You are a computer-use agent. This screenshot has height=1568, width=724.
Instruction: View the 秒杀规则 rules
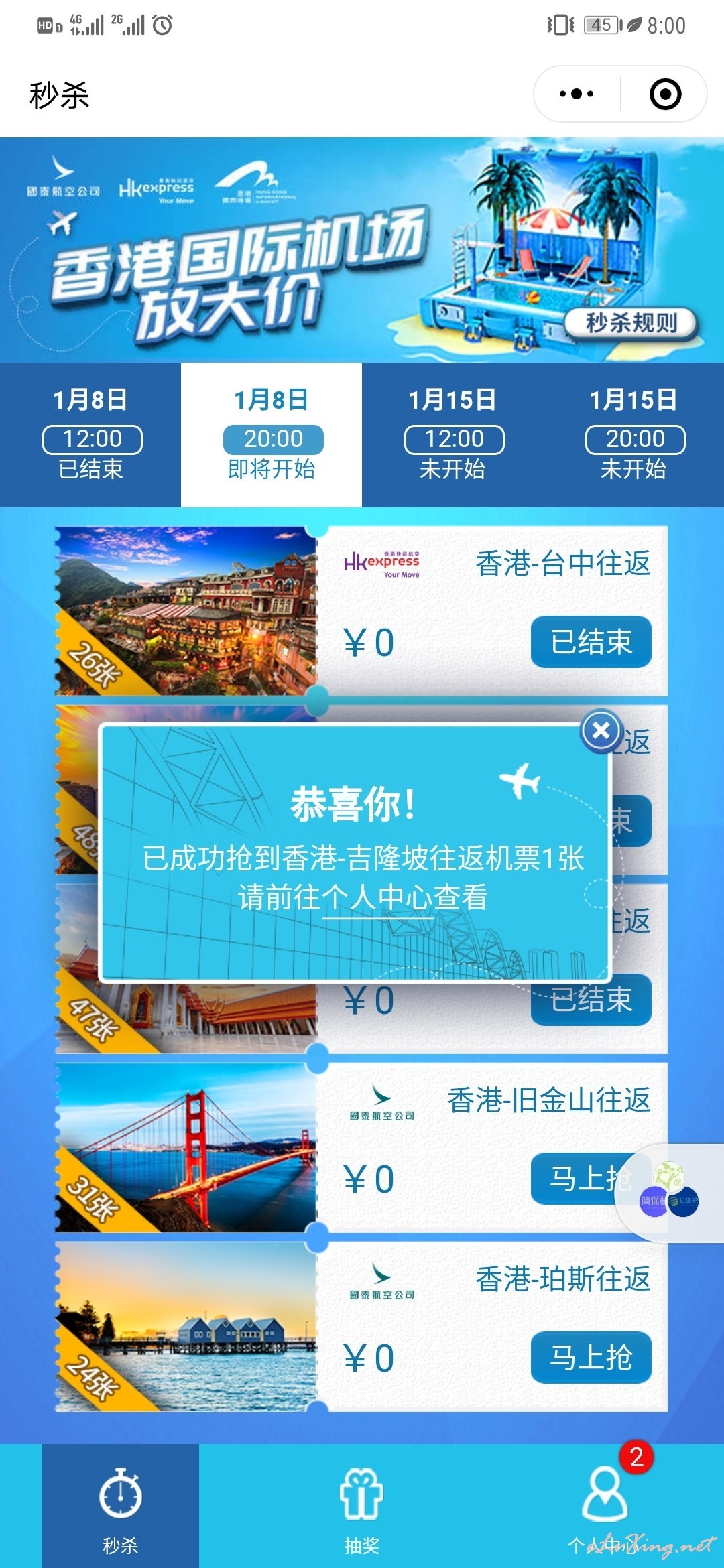(x=631, y=323)
